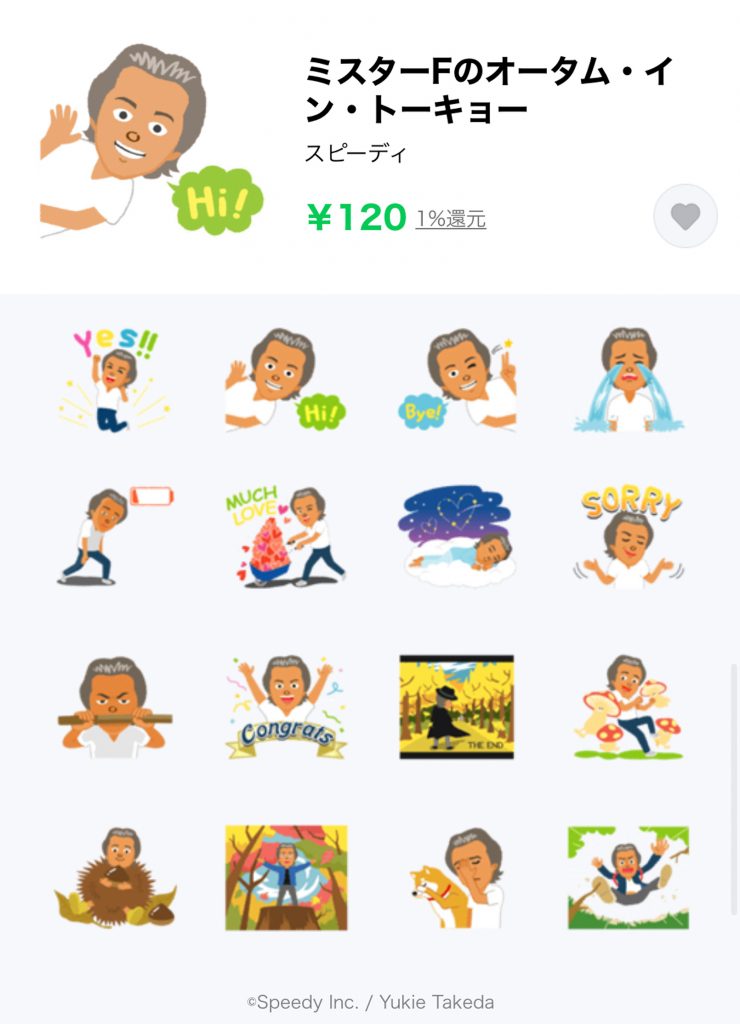The image size is (740, 1024).
Task: Preview the dancing mushrooms sticker
Action: tap(628, 706)
